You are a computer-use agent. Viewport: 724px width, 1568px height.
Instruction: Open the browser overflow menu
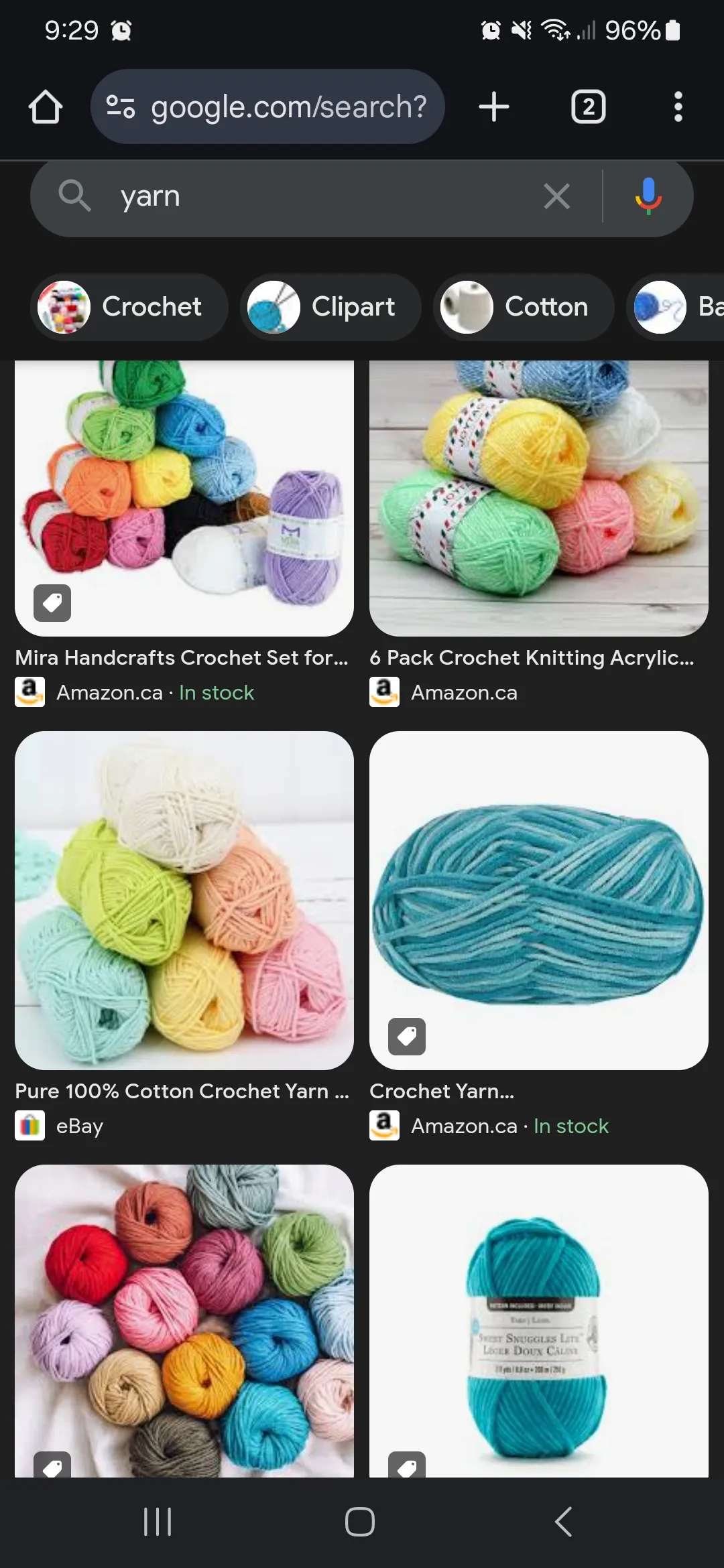(678, 107)
